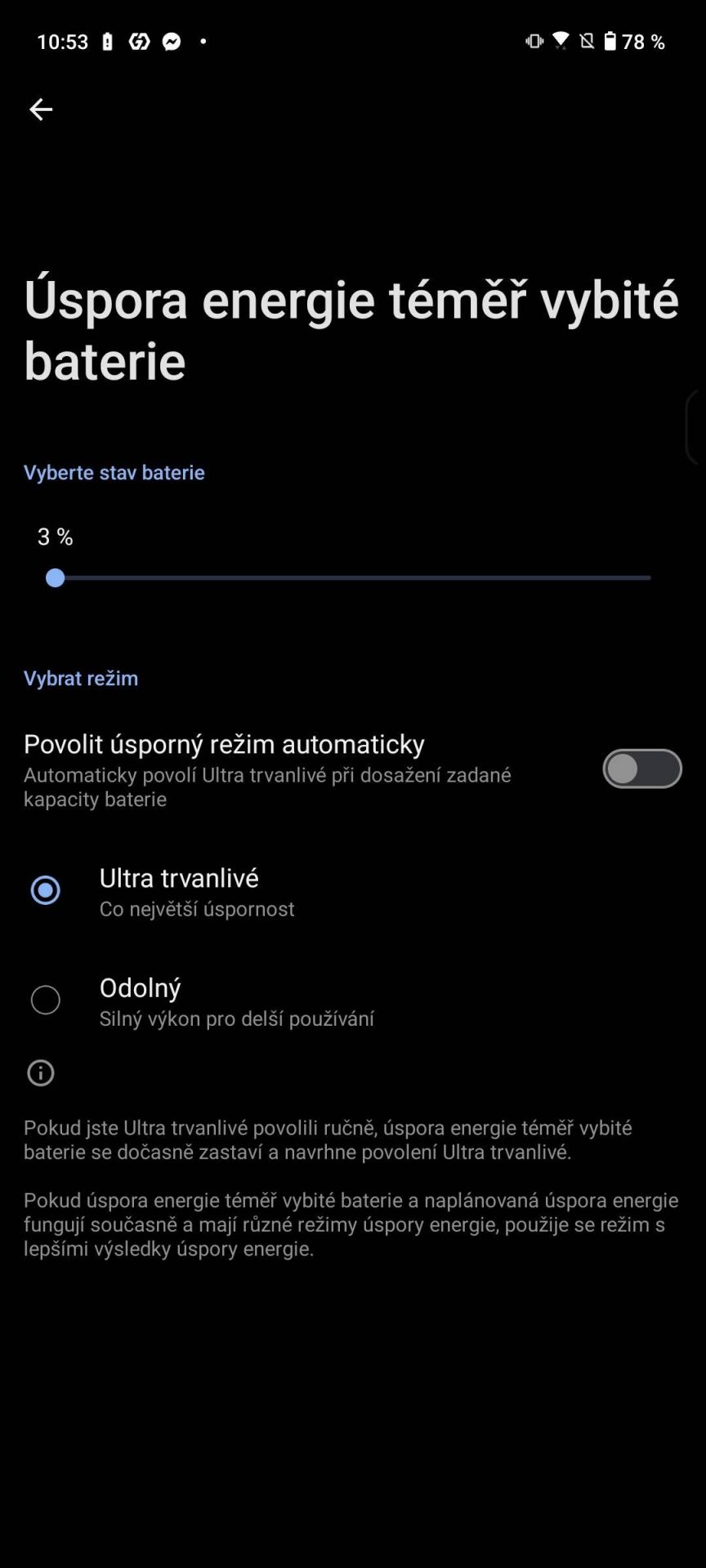The image size is (706, 1568).
Task: Go back using the arrow icon
Action: (x=40, y=109)
